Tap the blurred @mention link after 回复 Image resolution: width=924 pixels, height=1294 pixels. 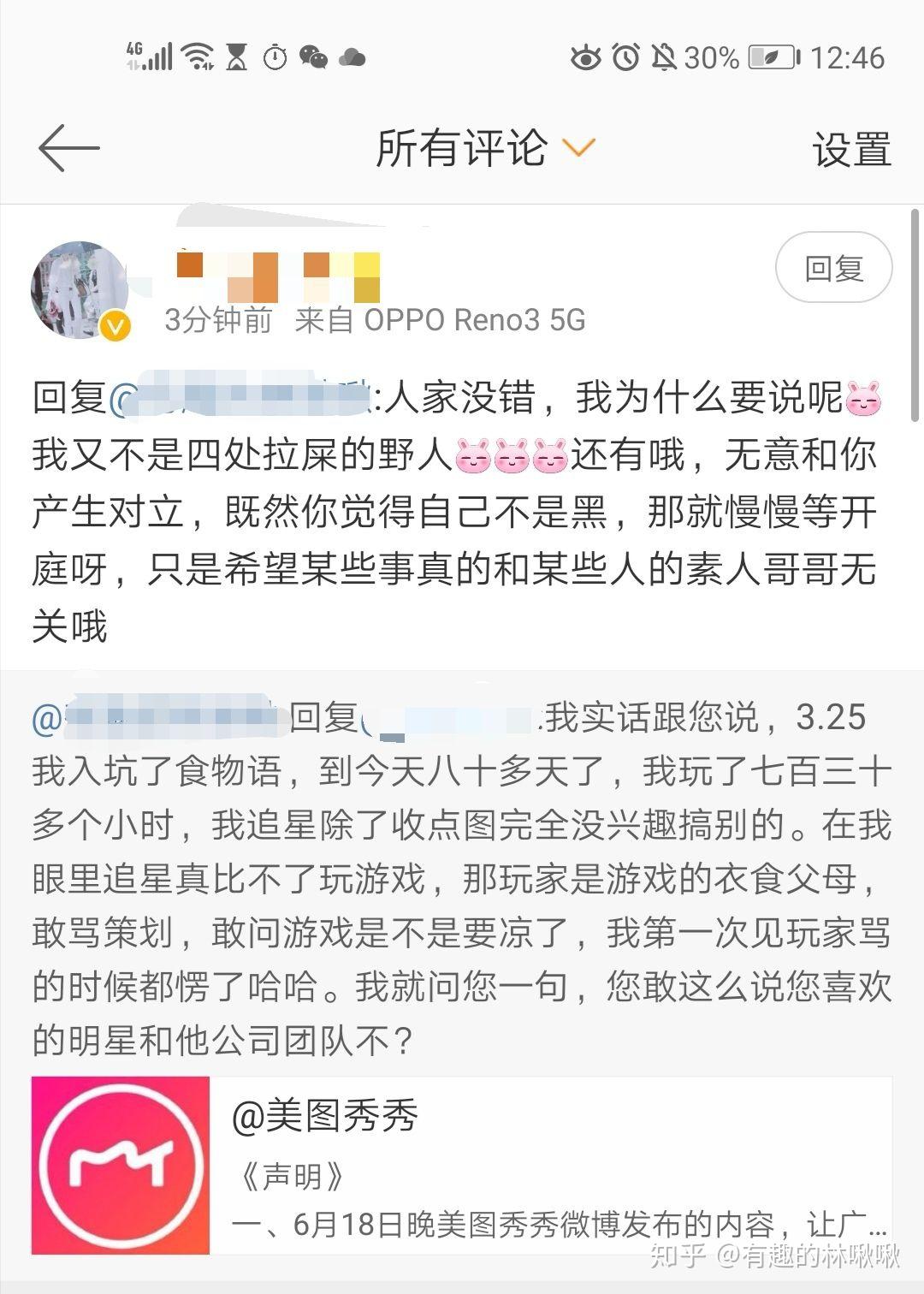242,400
